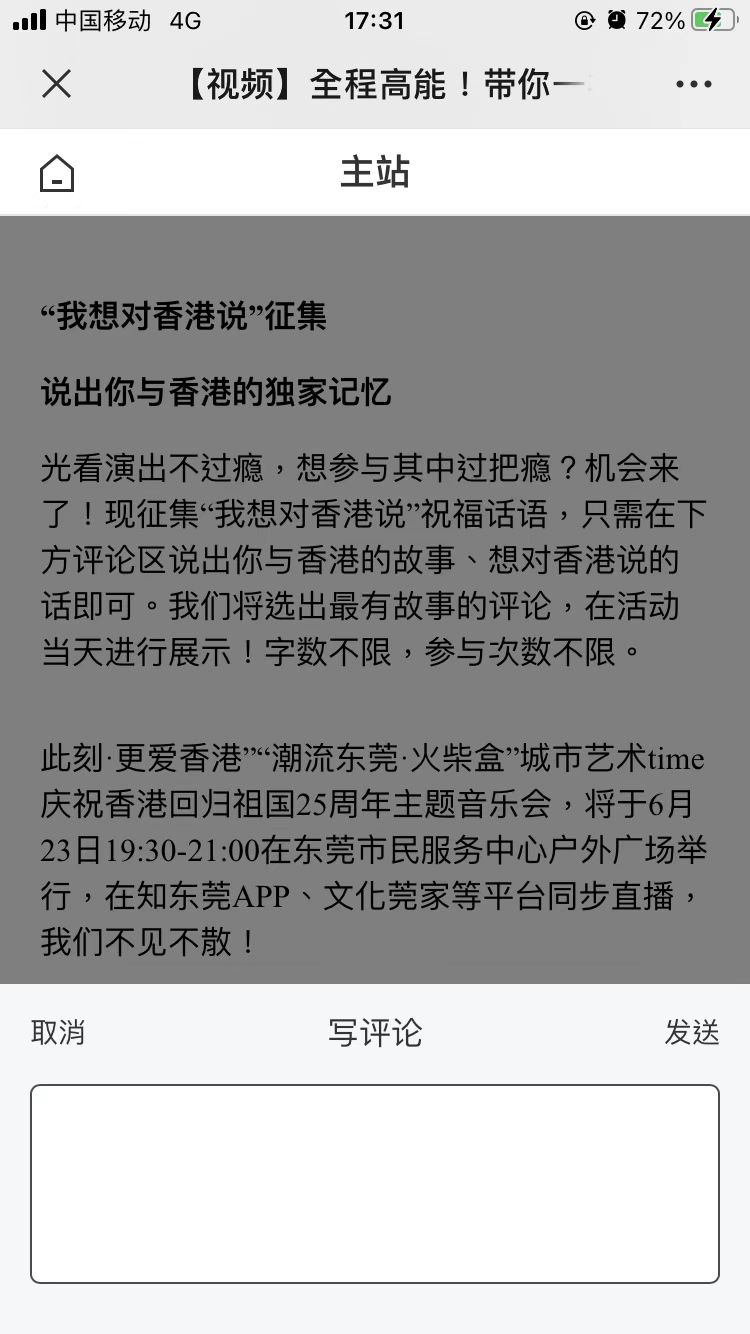Image resolution: width=750 pixels, height=1334 pixels.
Task: Go to the home page icon
Action: 57,173
